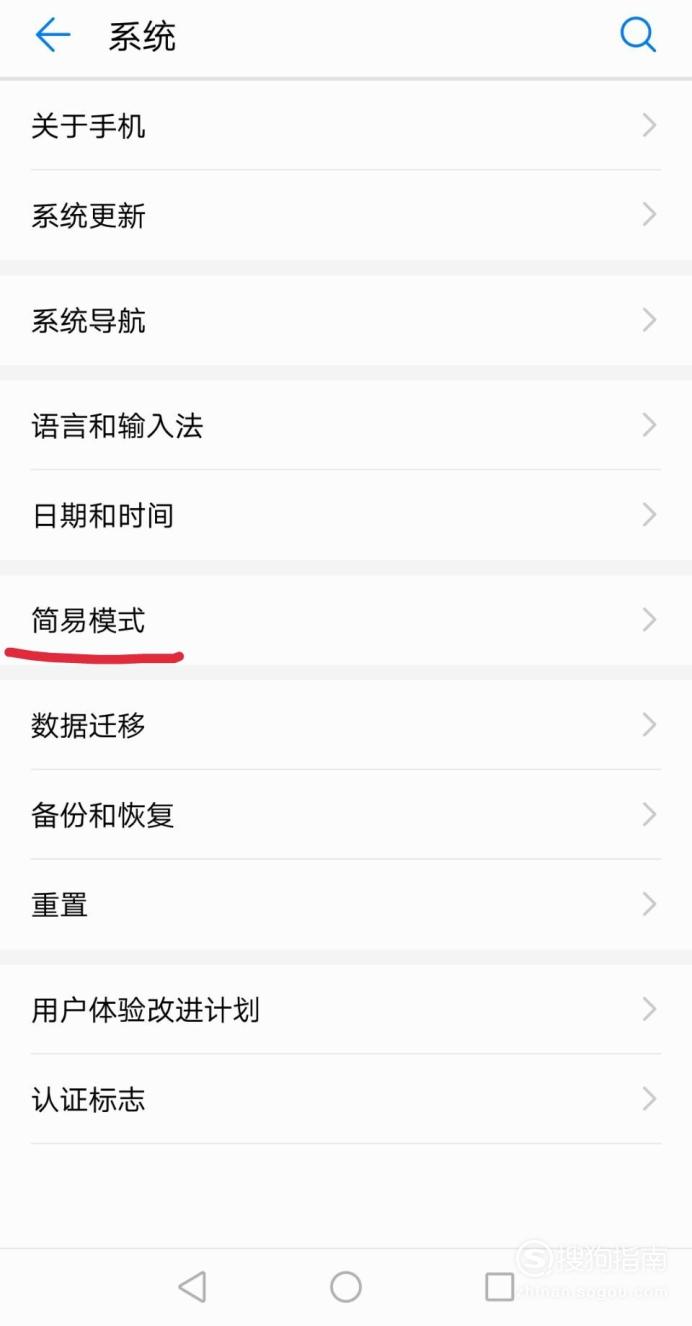Open 系统导航 settings
Screen dimensions: 692x1326
tap(346, 320)
